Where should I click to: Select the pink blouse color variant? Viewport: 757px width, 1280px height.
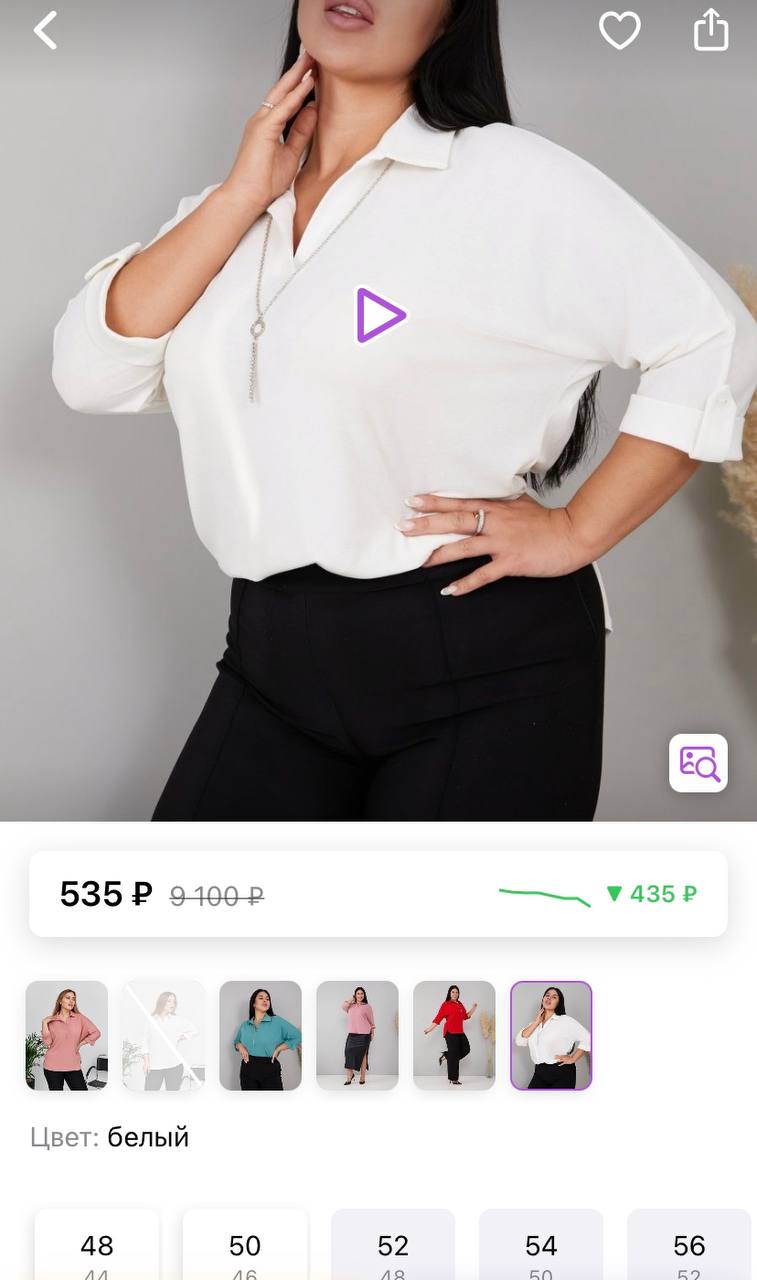(66, 1035)
